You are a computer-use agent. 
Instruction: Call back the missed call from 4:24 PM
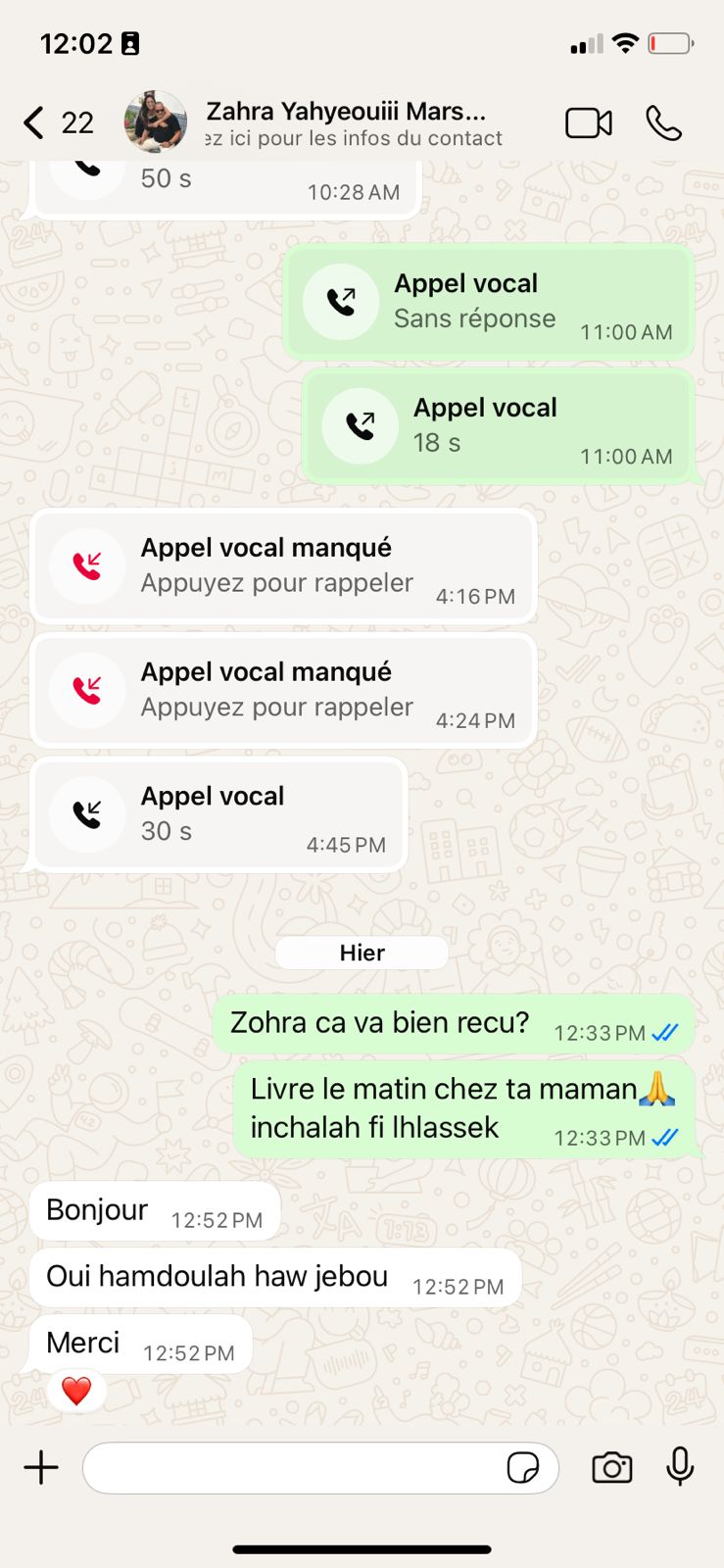(x=283, y=690)
